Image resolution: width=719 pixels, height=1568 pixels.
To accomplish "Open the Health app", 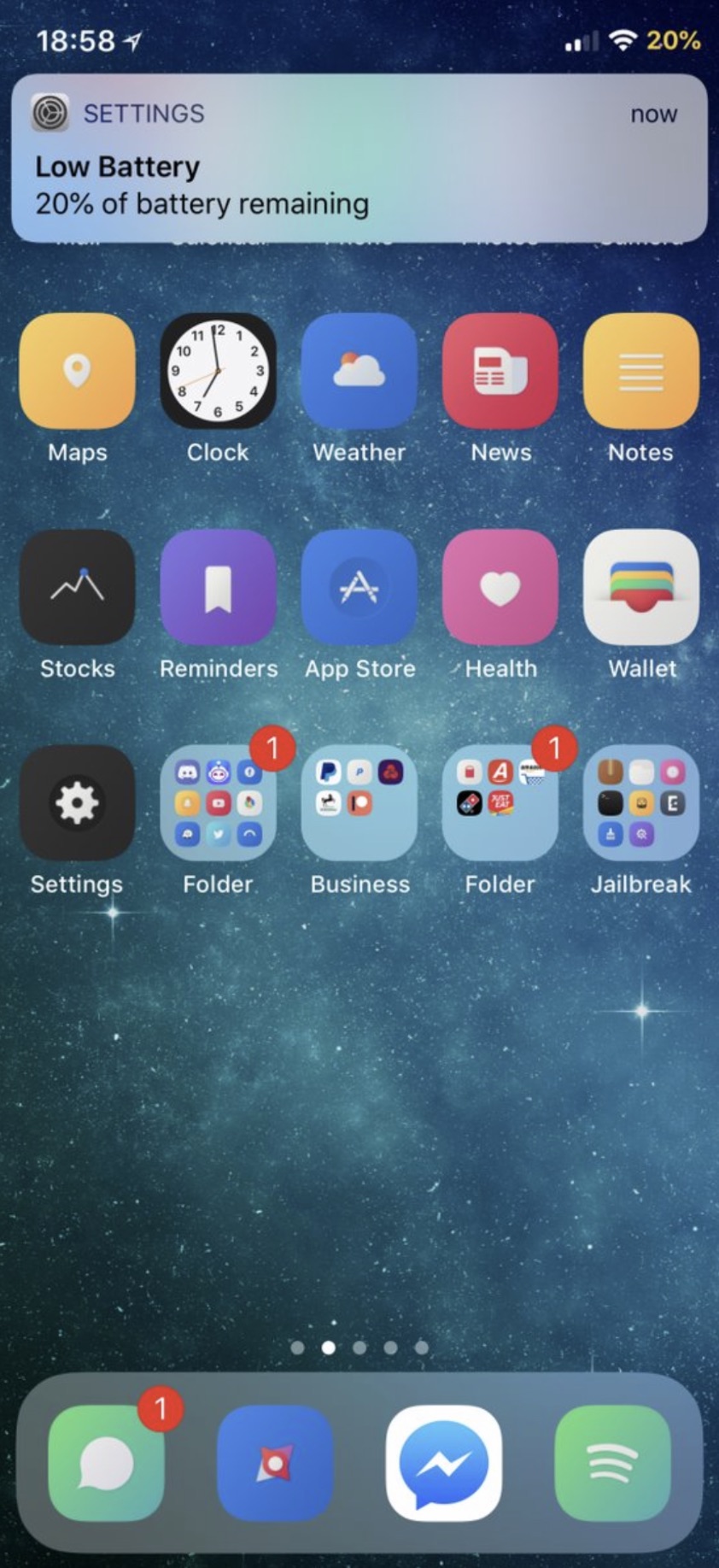I will click(500, 587).
